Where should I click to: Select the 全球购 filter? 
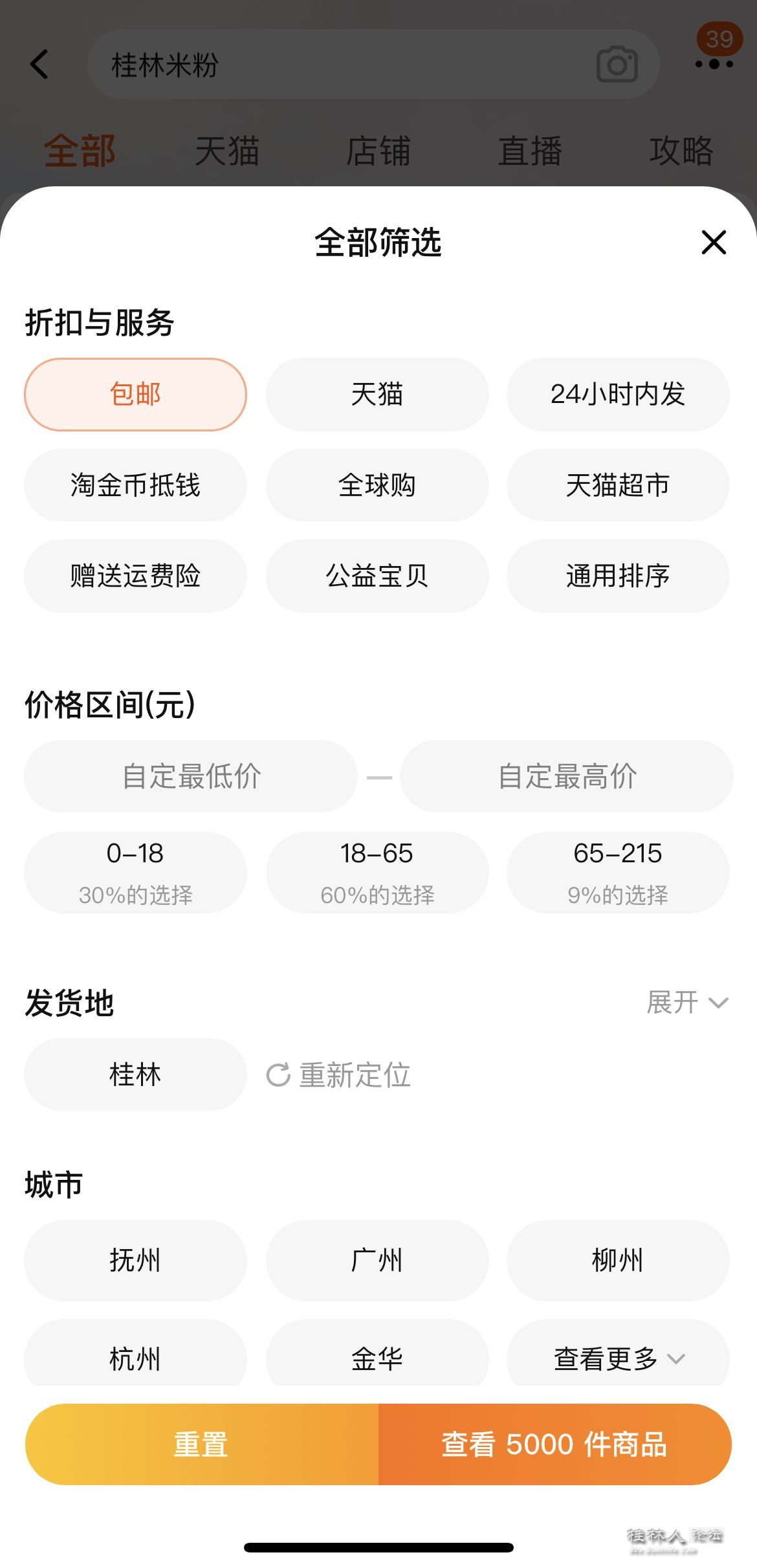377,485
